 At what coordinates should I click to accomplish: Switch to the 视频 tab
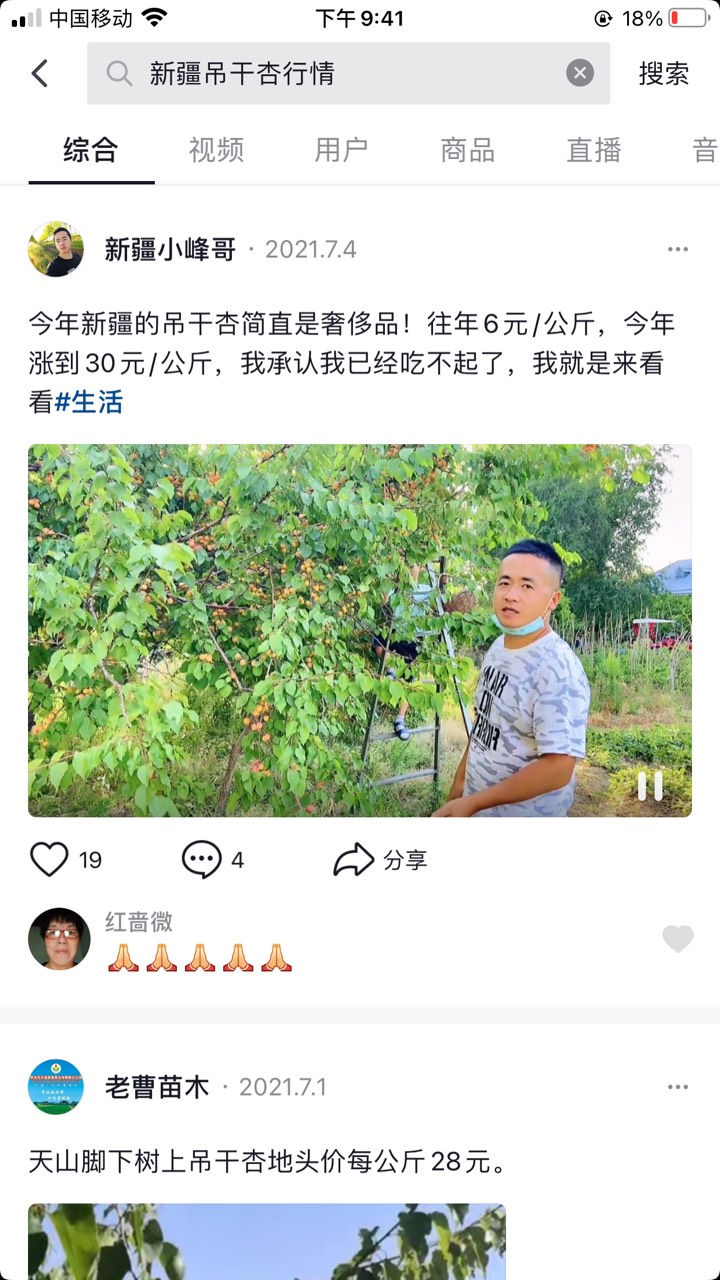tap(216, 150)
